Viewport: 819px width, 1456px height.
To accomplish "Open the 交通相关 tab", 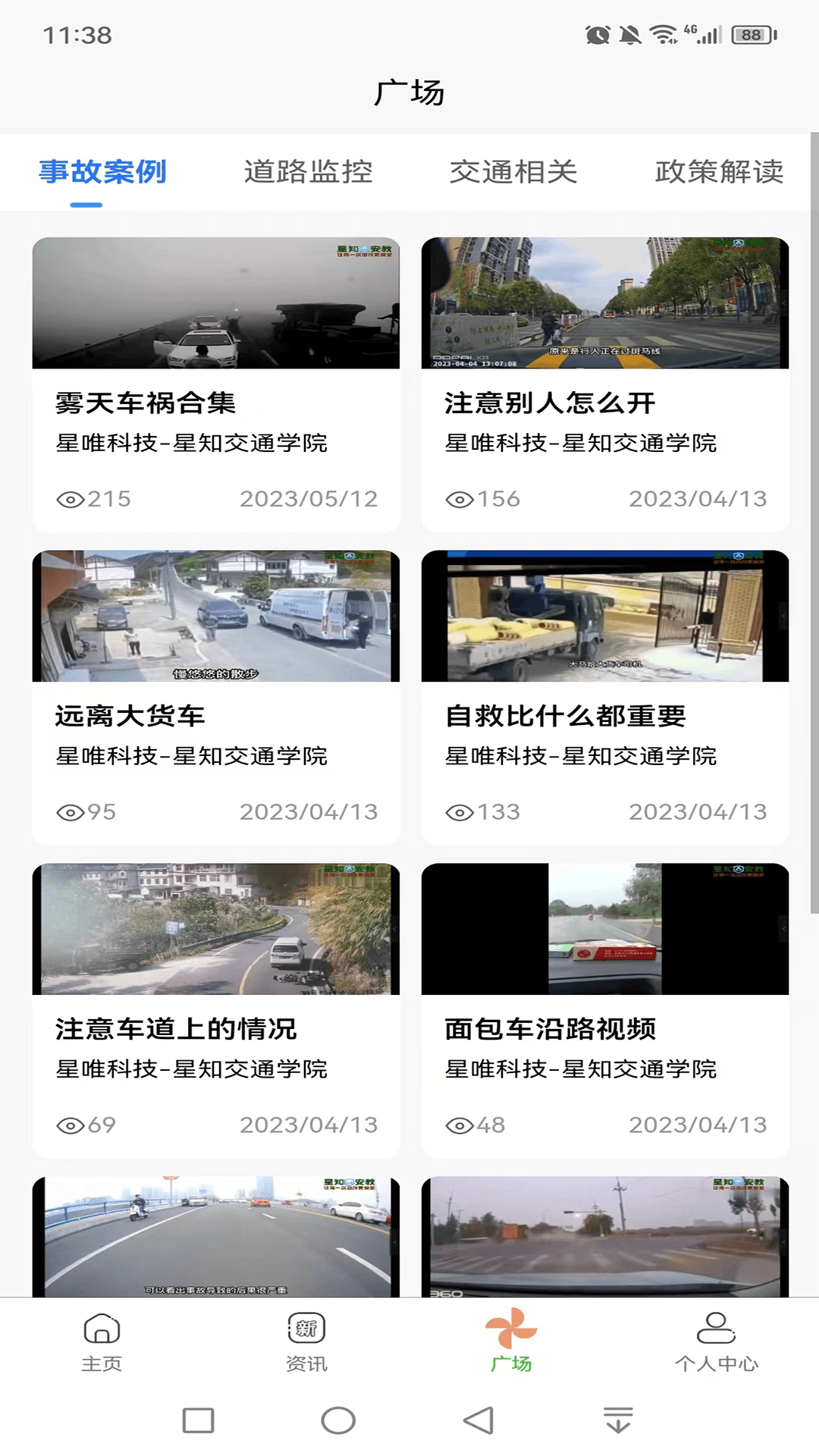I will (x=513, y=172).
